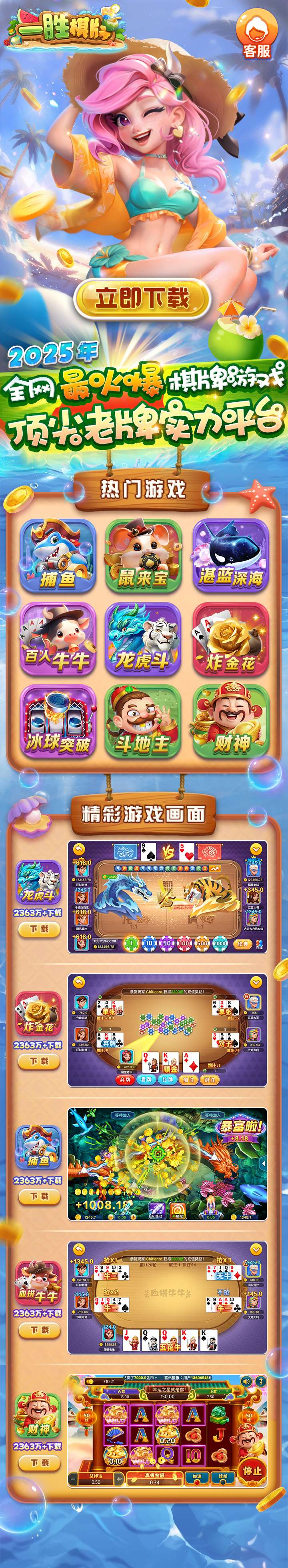Tap the 立即下载 download button
This screenshot has height=1568, width=288.
pyautogui.click(x=142, y=298)
